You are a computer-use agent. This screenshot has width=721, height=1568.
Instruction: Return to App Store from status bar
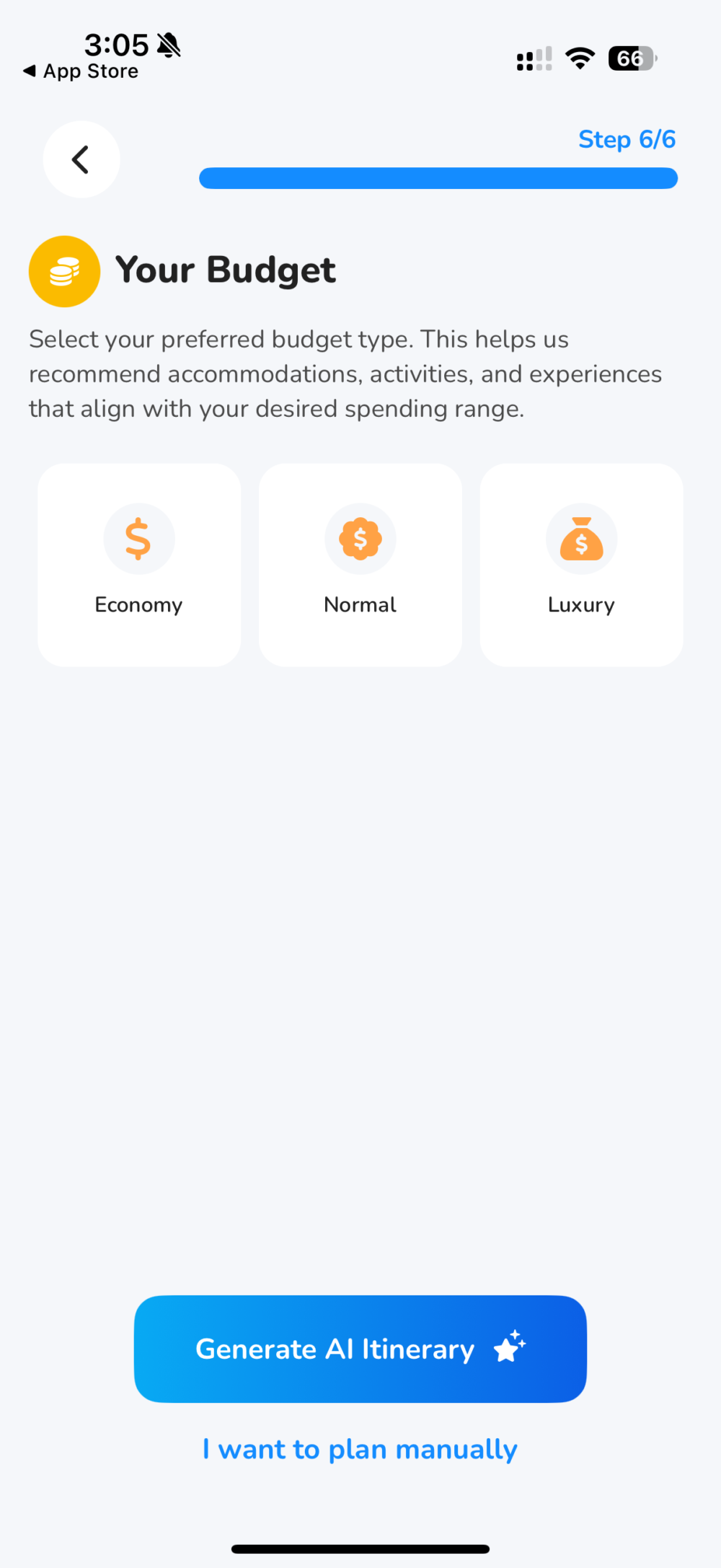click(81, 71)
